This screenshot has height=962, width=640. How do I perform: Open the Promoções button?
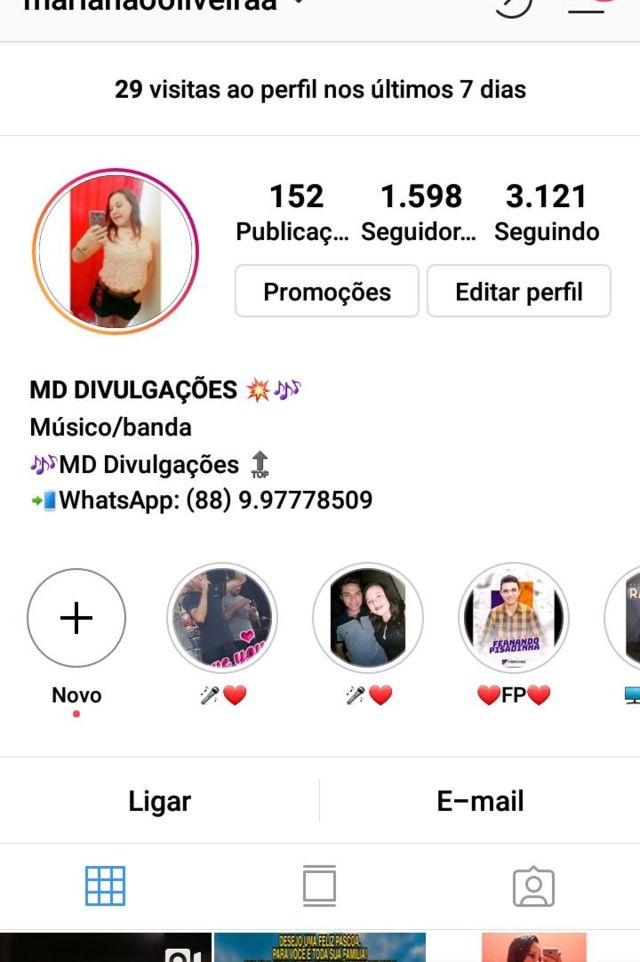327,292
